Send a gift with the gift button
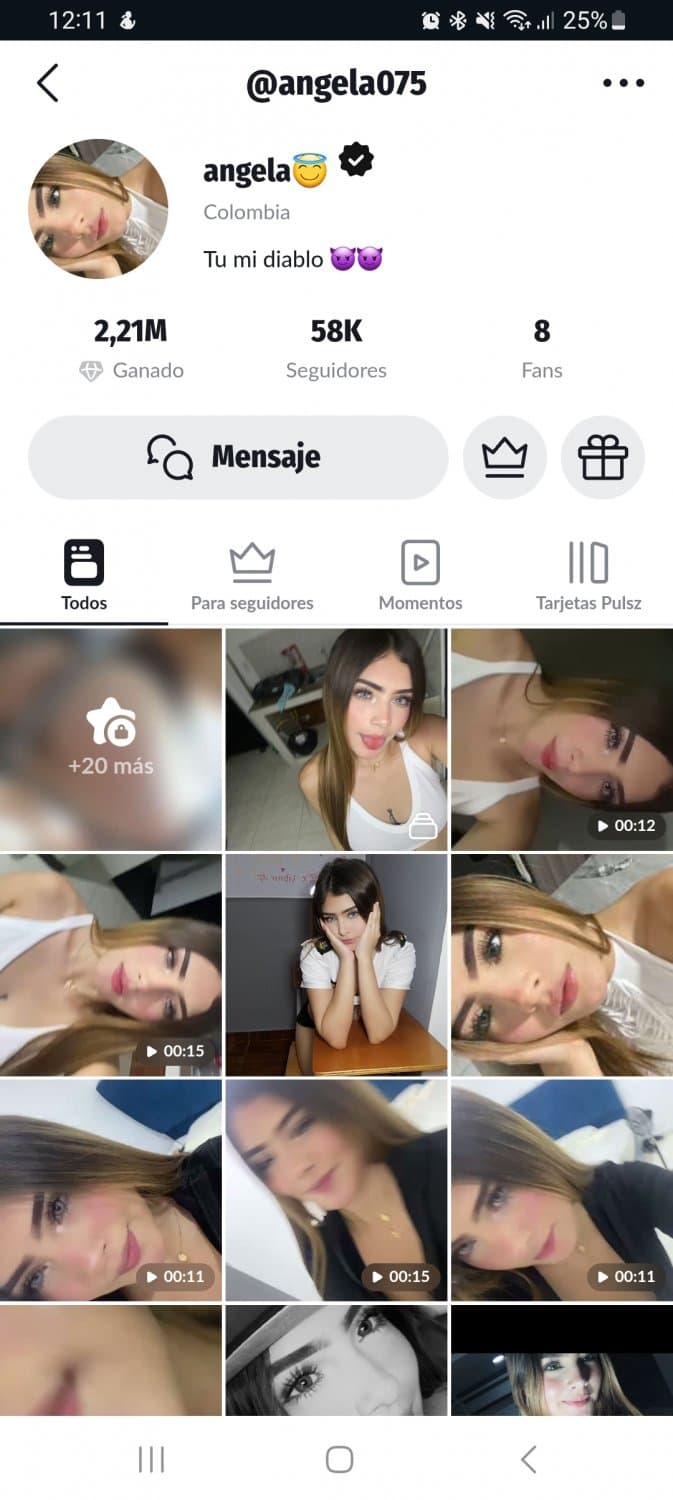Screen dimensions: 673x1500 pos(602,457)
